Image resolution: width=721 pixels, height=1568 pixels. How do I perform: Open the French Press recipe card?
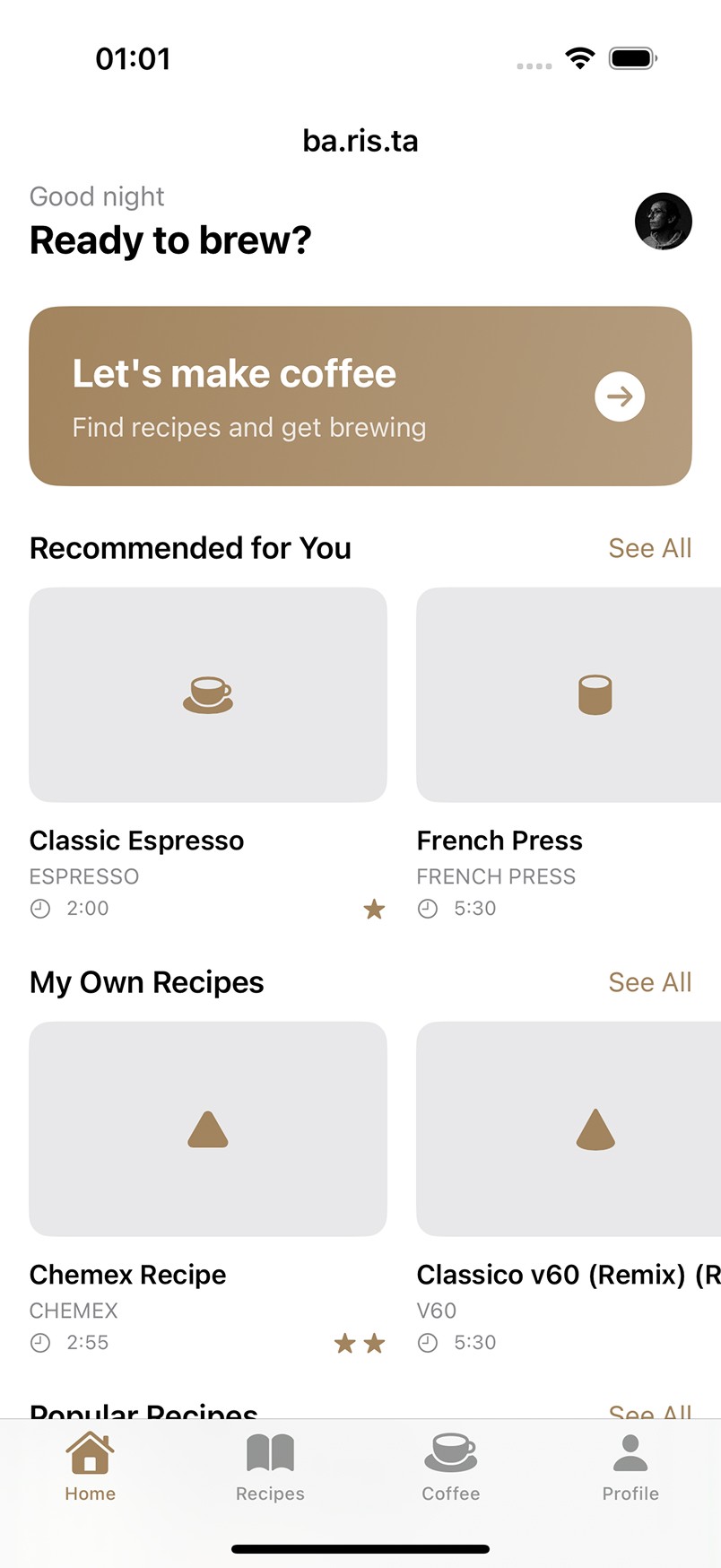[569, 695]
